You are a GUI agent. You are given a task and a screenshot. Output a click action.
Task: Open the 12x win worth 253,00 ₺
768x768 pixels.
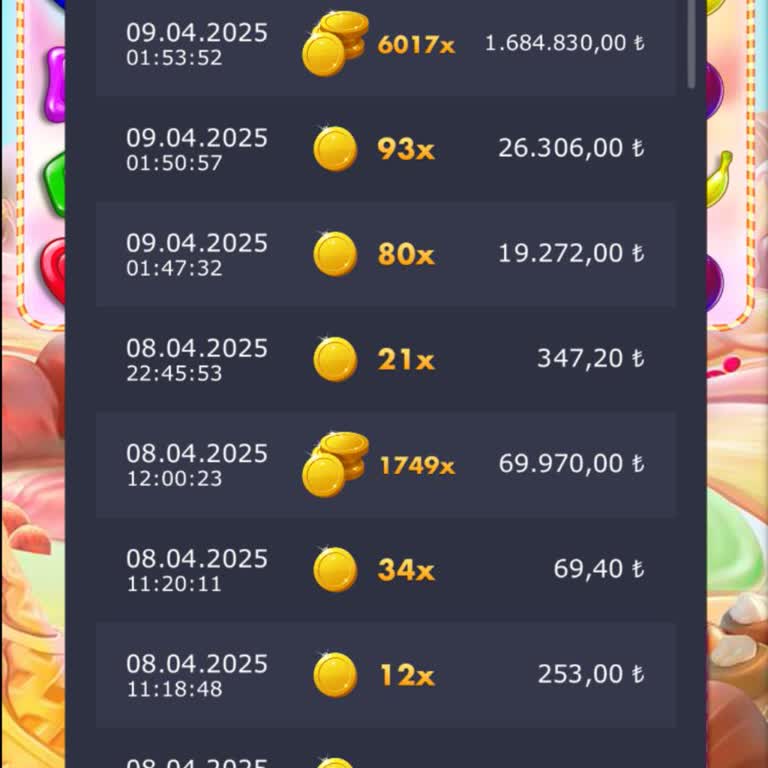pyautogui.click(x=385, y=675)
